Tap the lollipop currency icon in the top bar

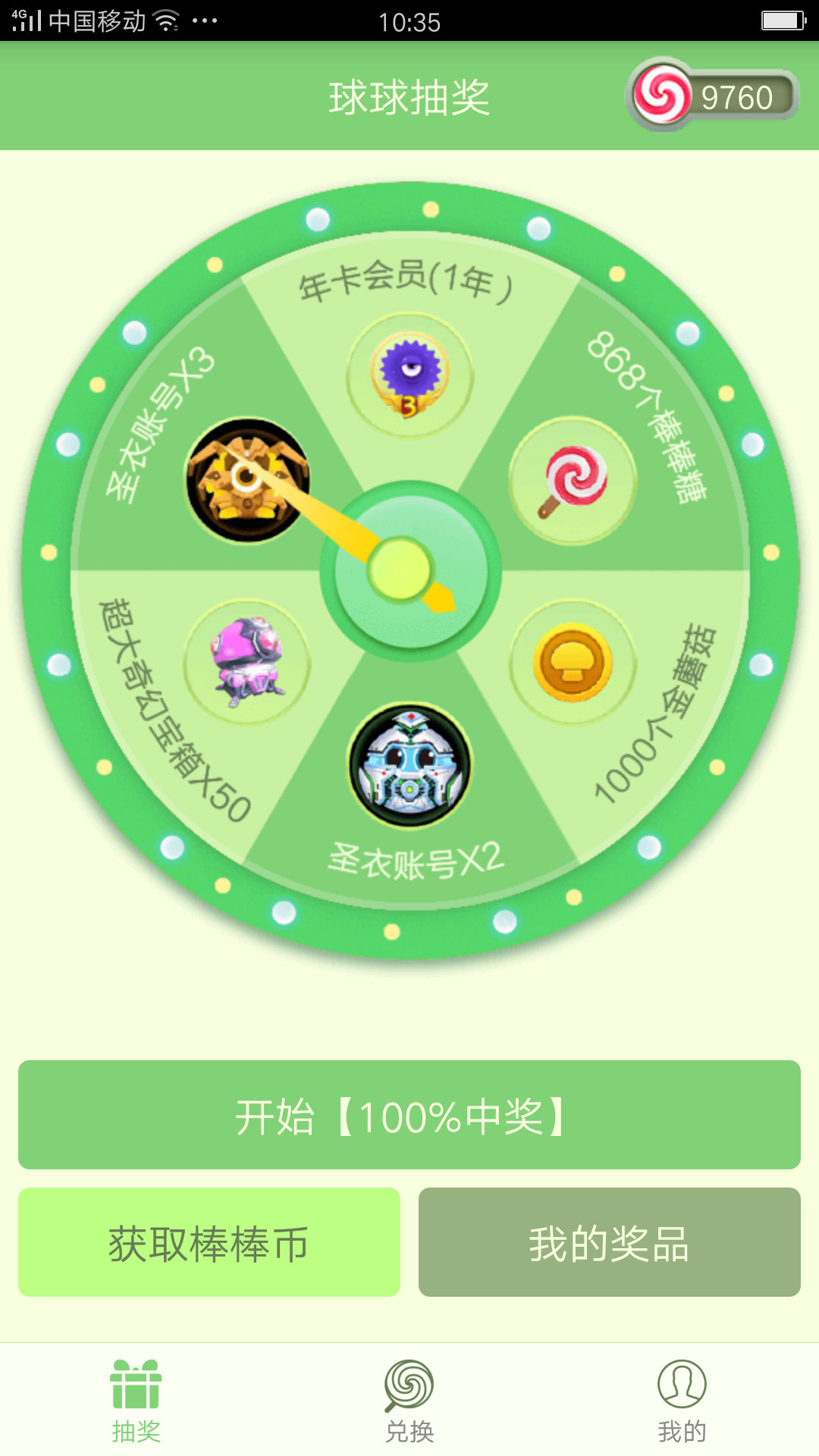click(x=662, y=96)
